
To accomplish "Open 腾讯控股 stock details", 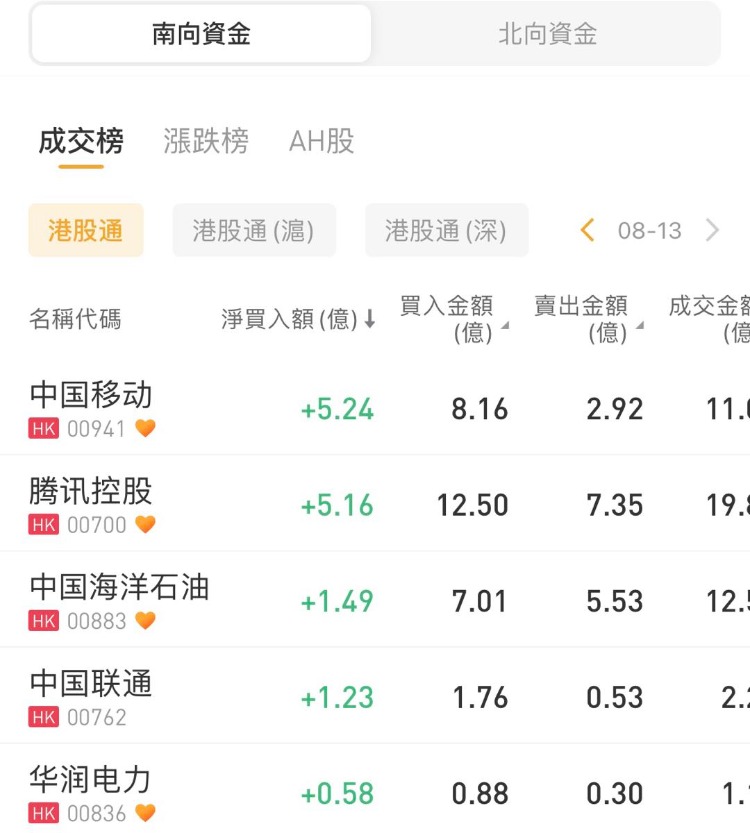I will coord(92,504).
